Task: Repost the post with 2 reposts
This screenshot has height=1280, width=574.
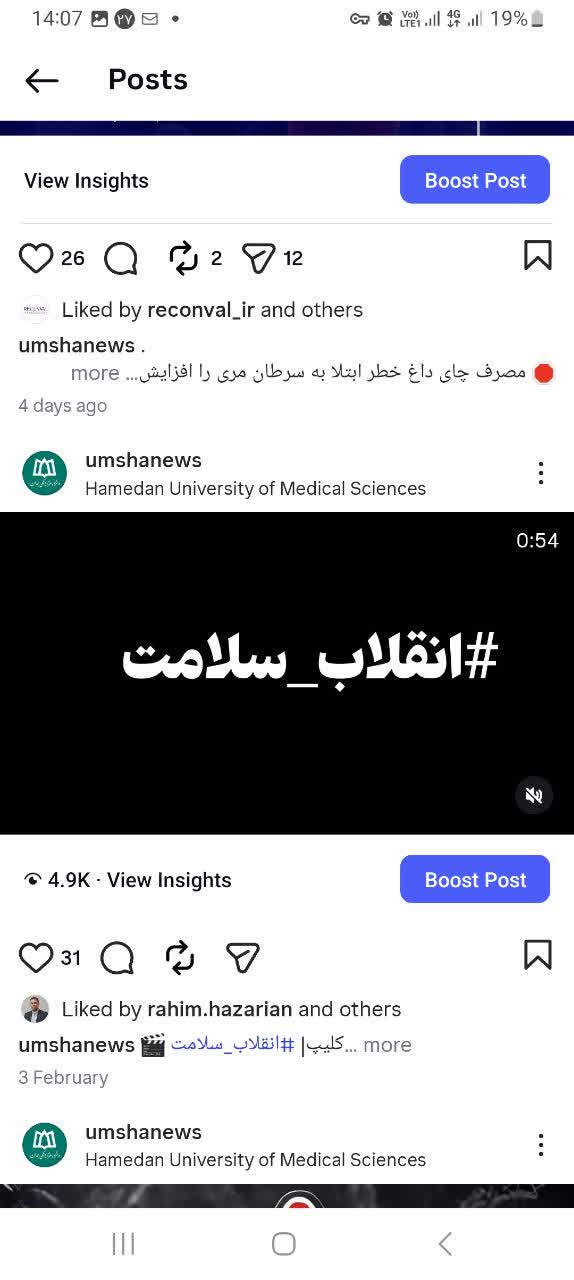Action: coord(184,258)
